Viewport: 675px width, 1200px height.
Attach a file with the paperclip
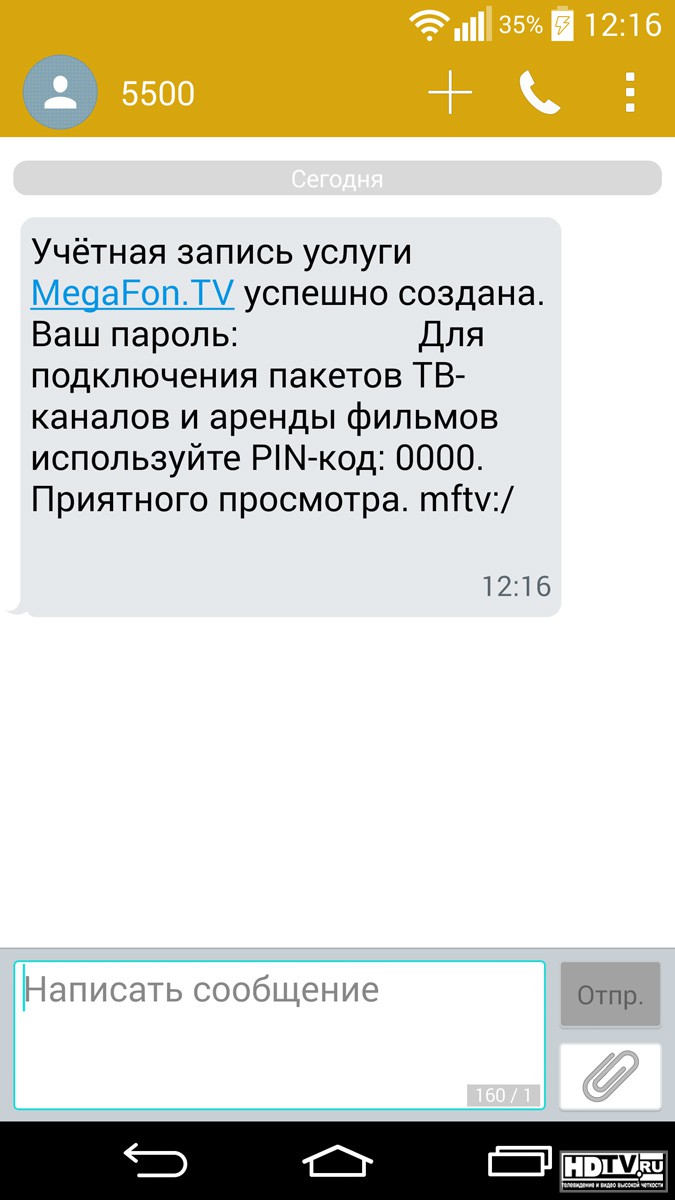coord(610,1076)
